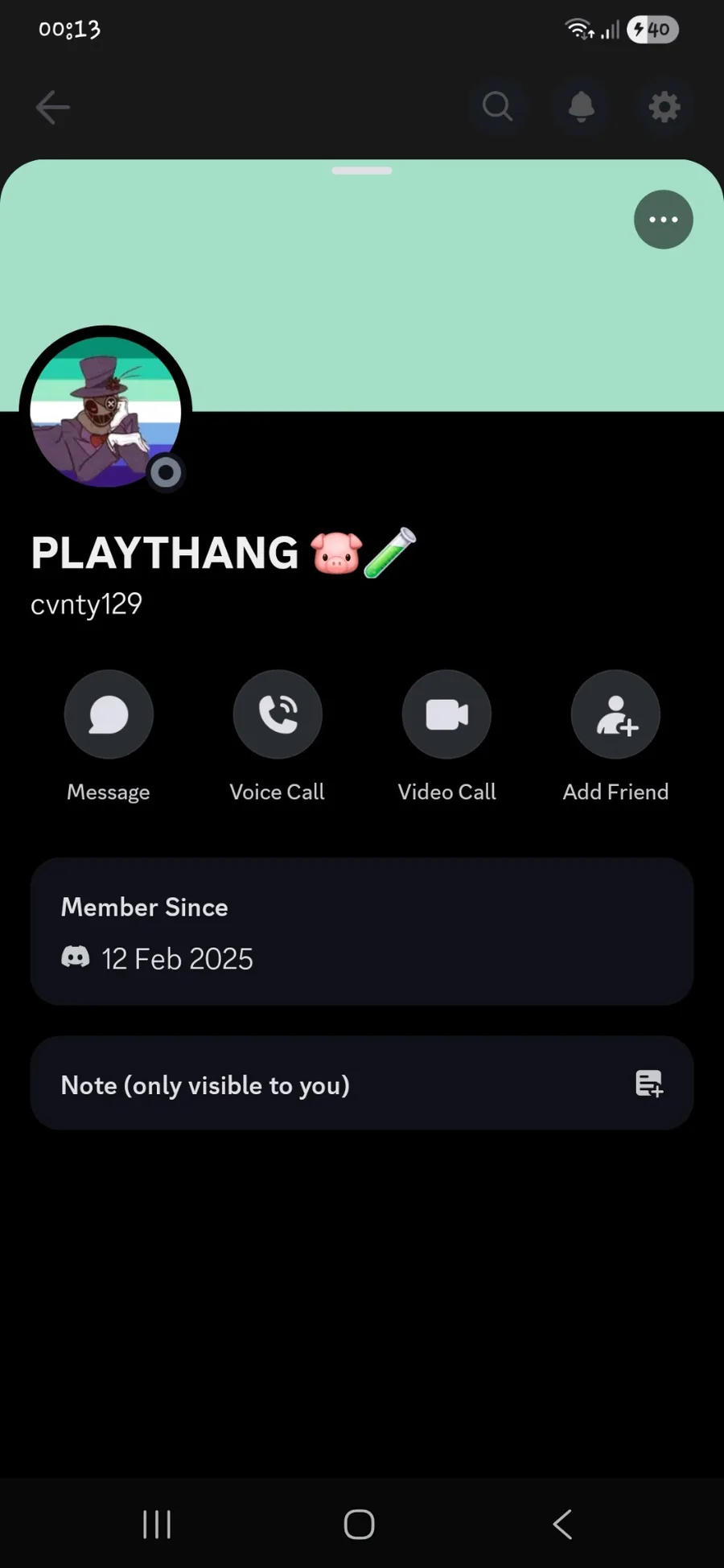Tap the system home button
This screenshot has height=1568, width=724.
[x=359, y=1524]
